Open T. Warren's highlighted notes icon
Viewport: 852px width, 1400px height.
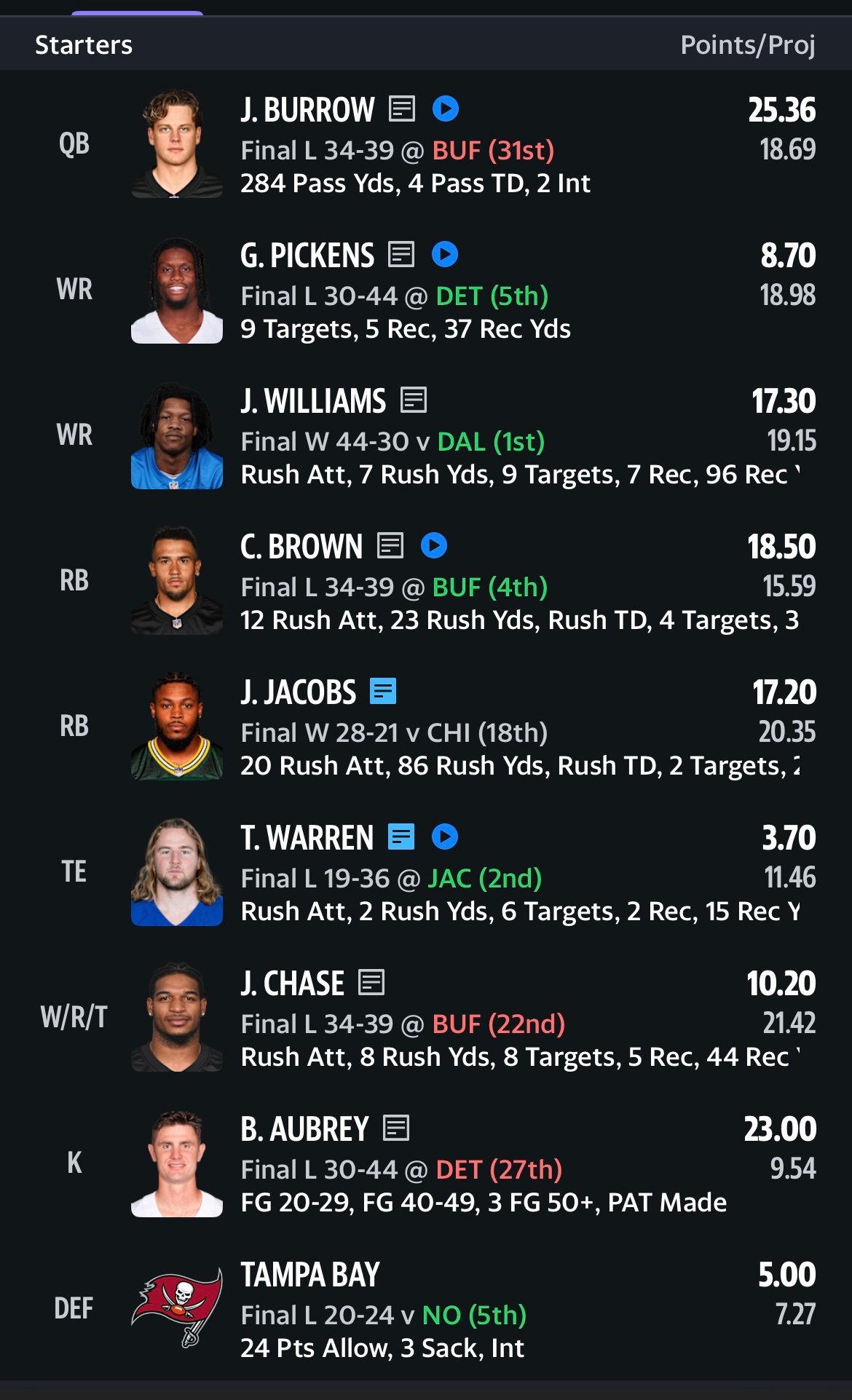click(x=401, y=837)
